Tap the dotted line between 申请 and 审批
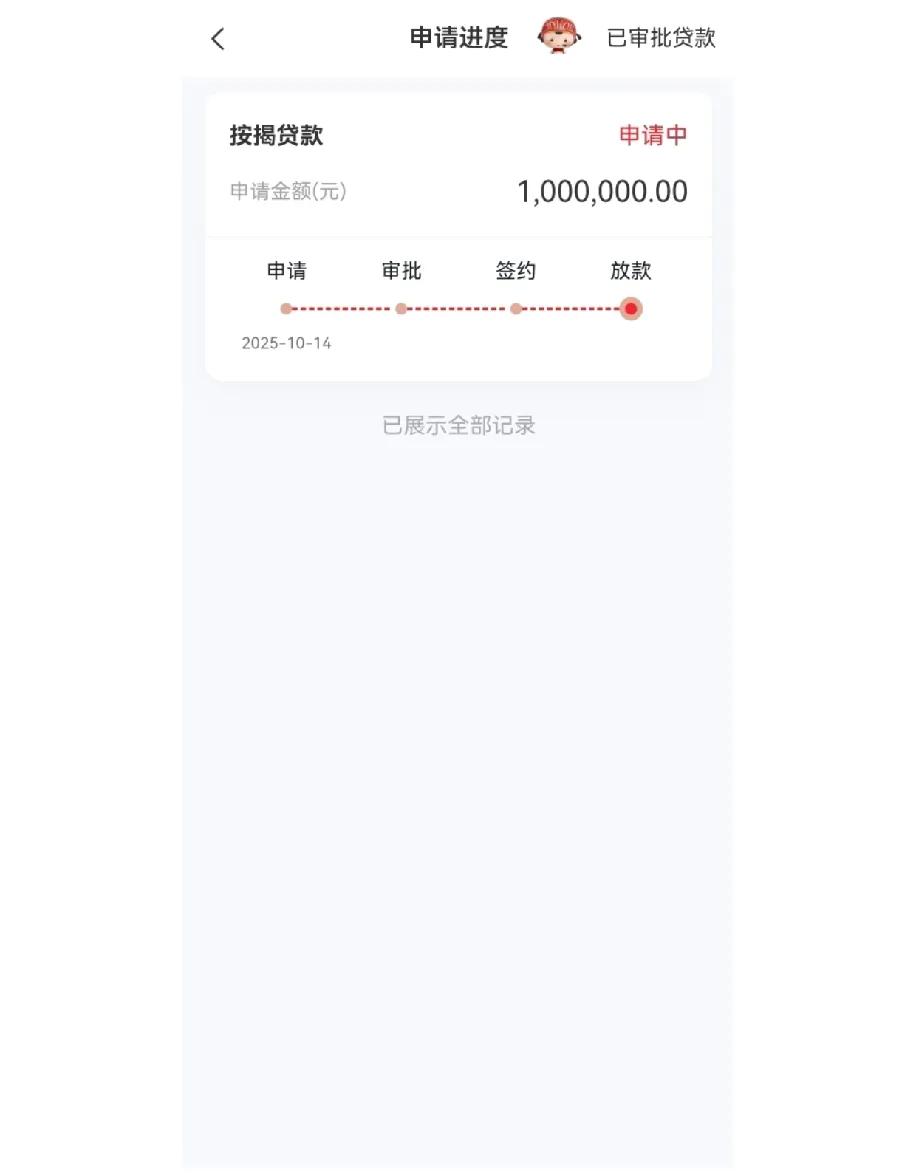 (345, 309)
